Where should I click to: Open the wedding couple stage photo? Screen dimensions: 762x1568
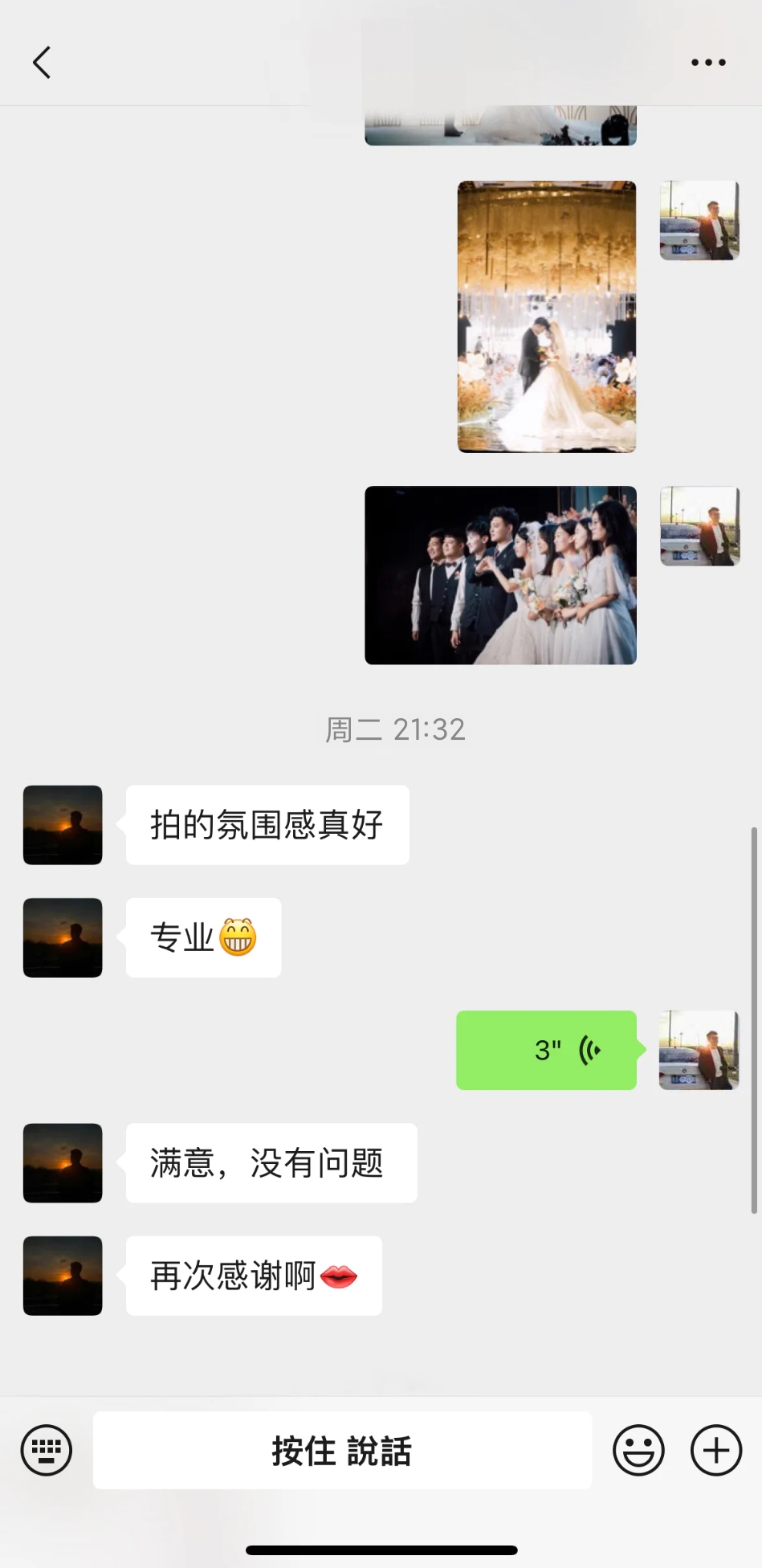pos(547,316)
